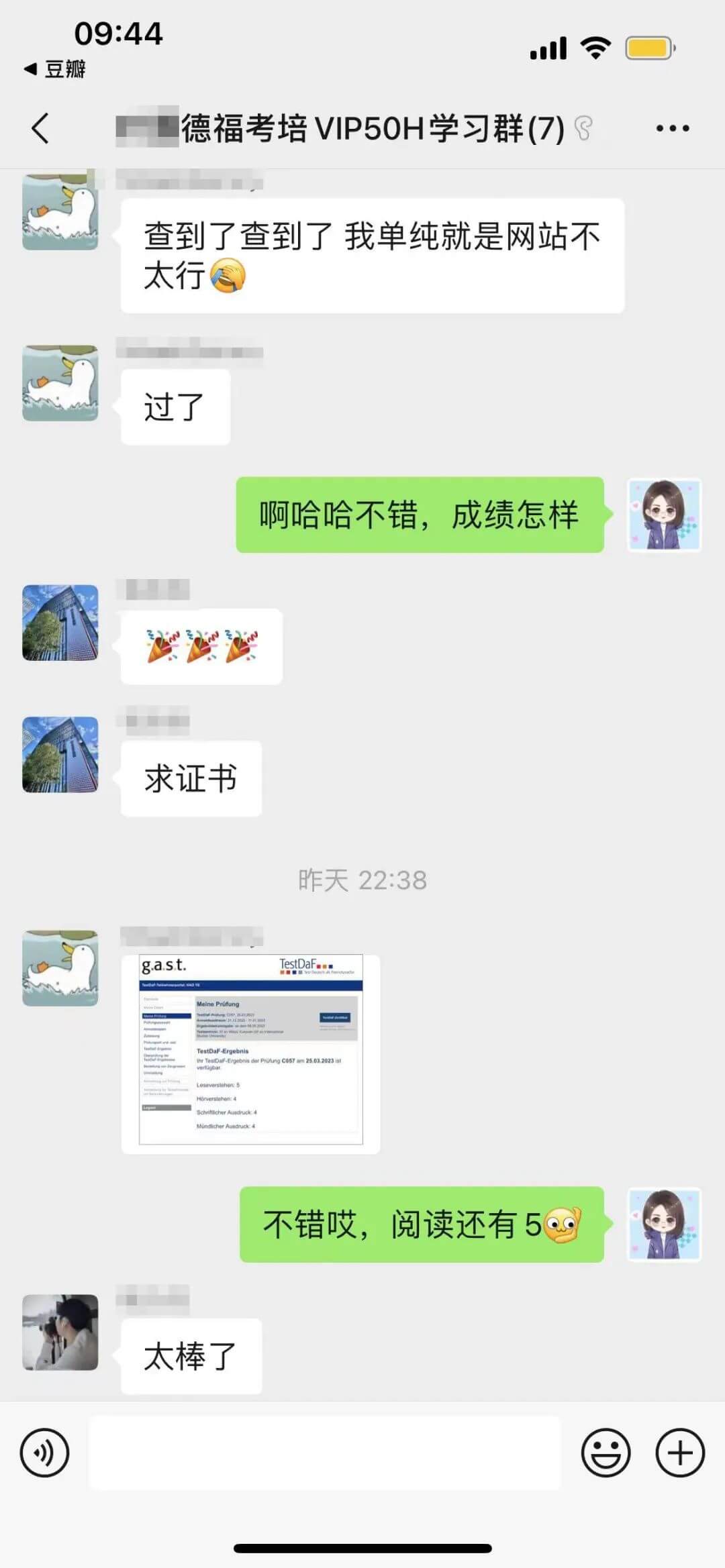Go back from the group chat

coord(40,128)
